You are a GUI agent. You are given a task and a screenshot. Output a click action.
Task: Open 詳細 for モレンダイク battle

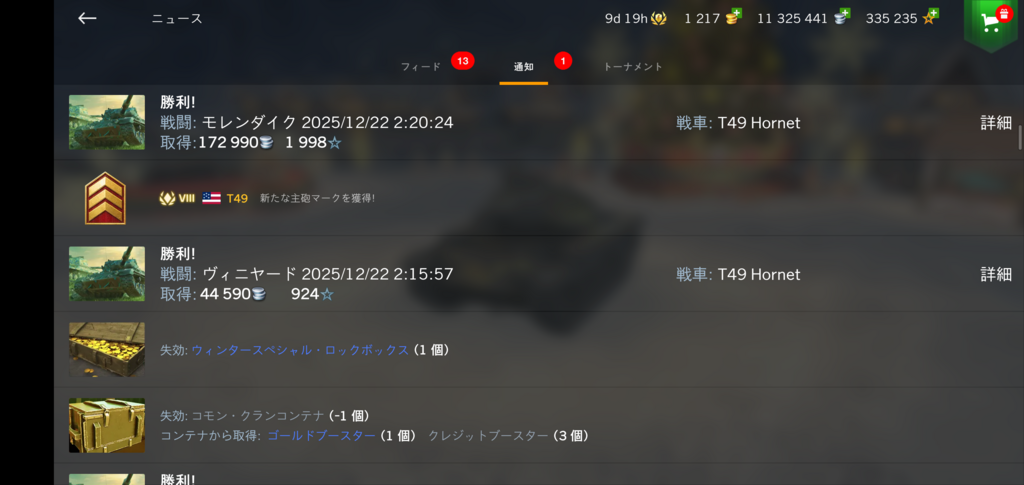(995, 123)
